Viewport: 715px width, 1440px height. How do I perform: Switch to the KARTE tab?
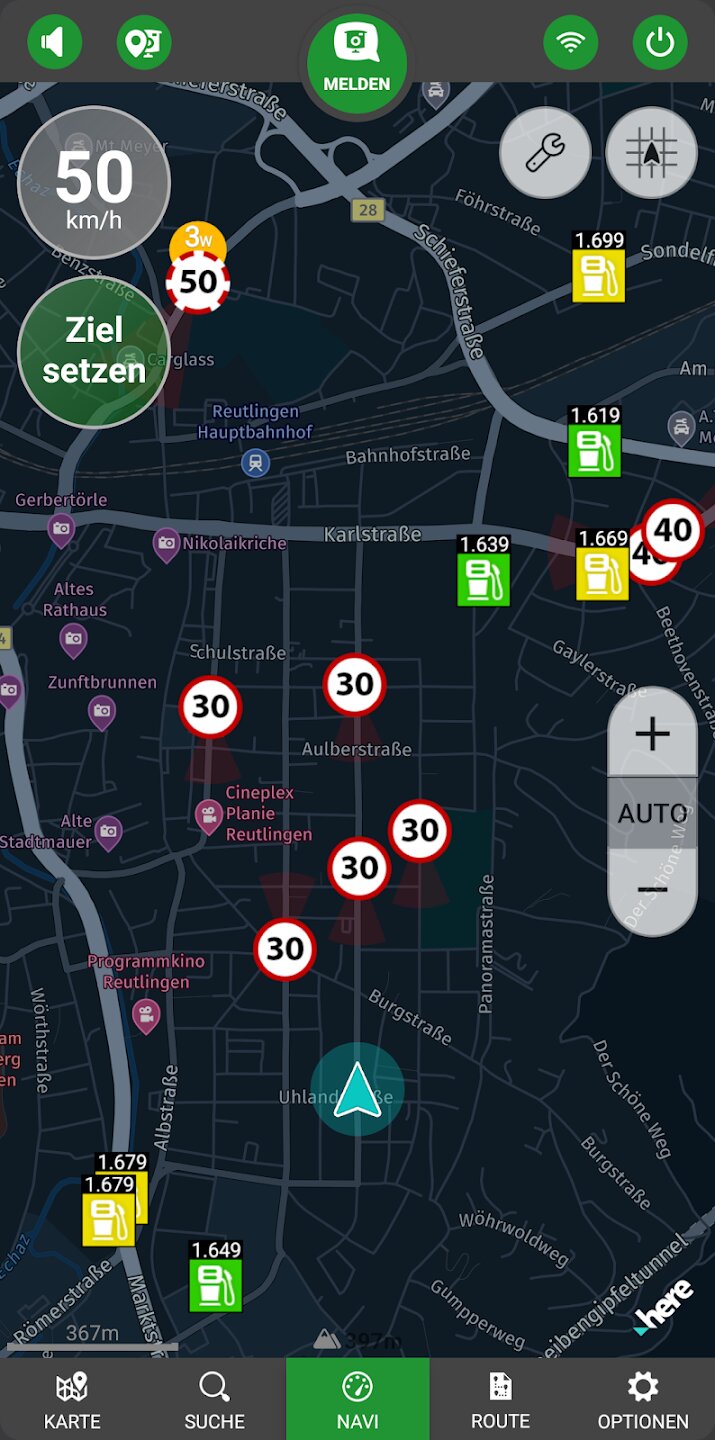72,1399
